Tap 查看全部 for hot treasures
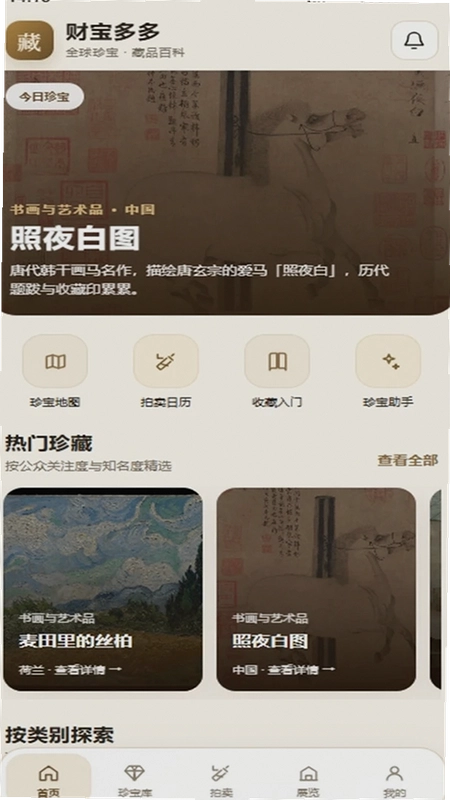The width and height of the screenshot is (450, 800). click(408, 460)
